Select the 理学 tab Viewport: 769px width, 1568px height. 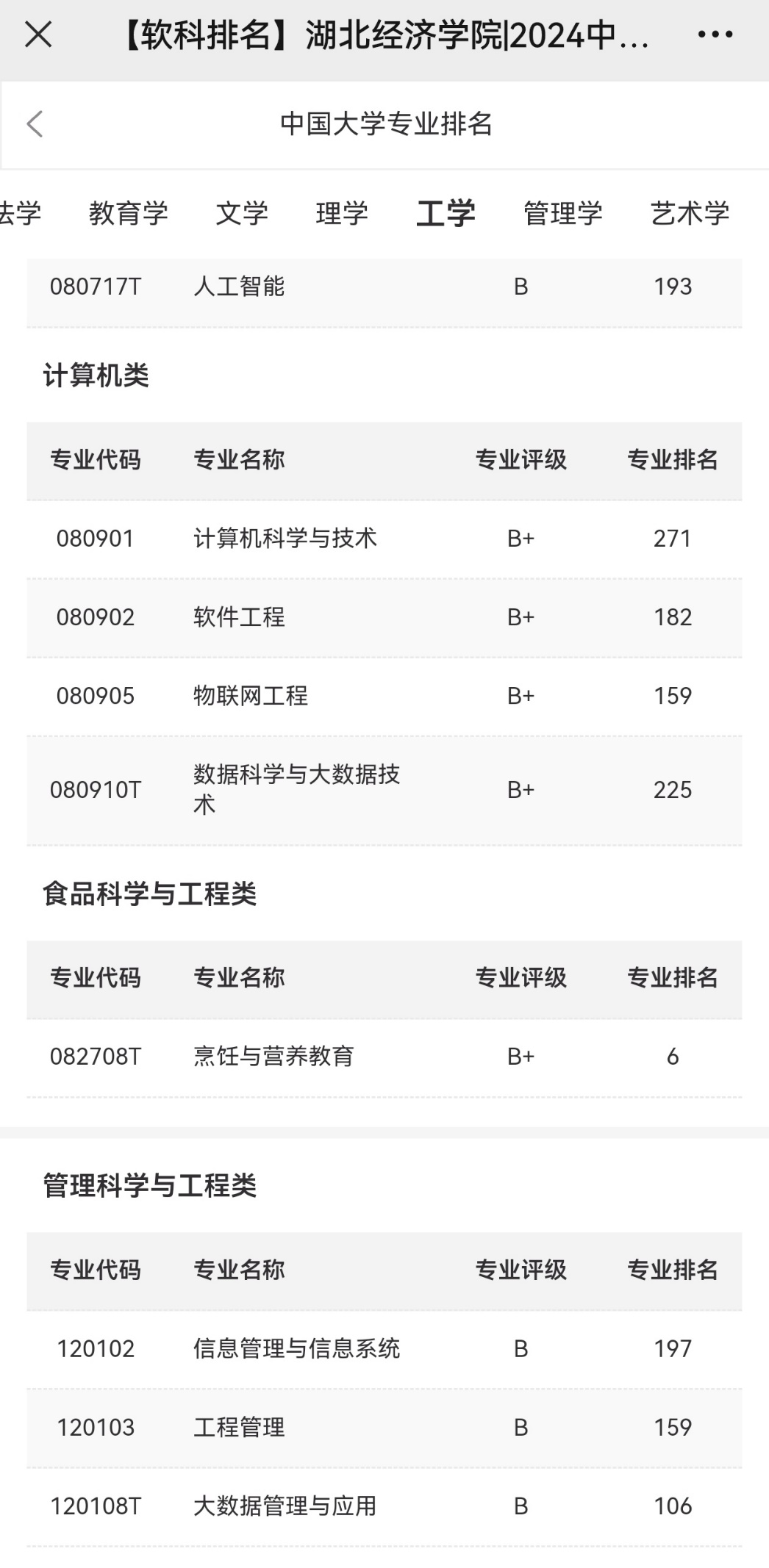[x=342, y=213]
